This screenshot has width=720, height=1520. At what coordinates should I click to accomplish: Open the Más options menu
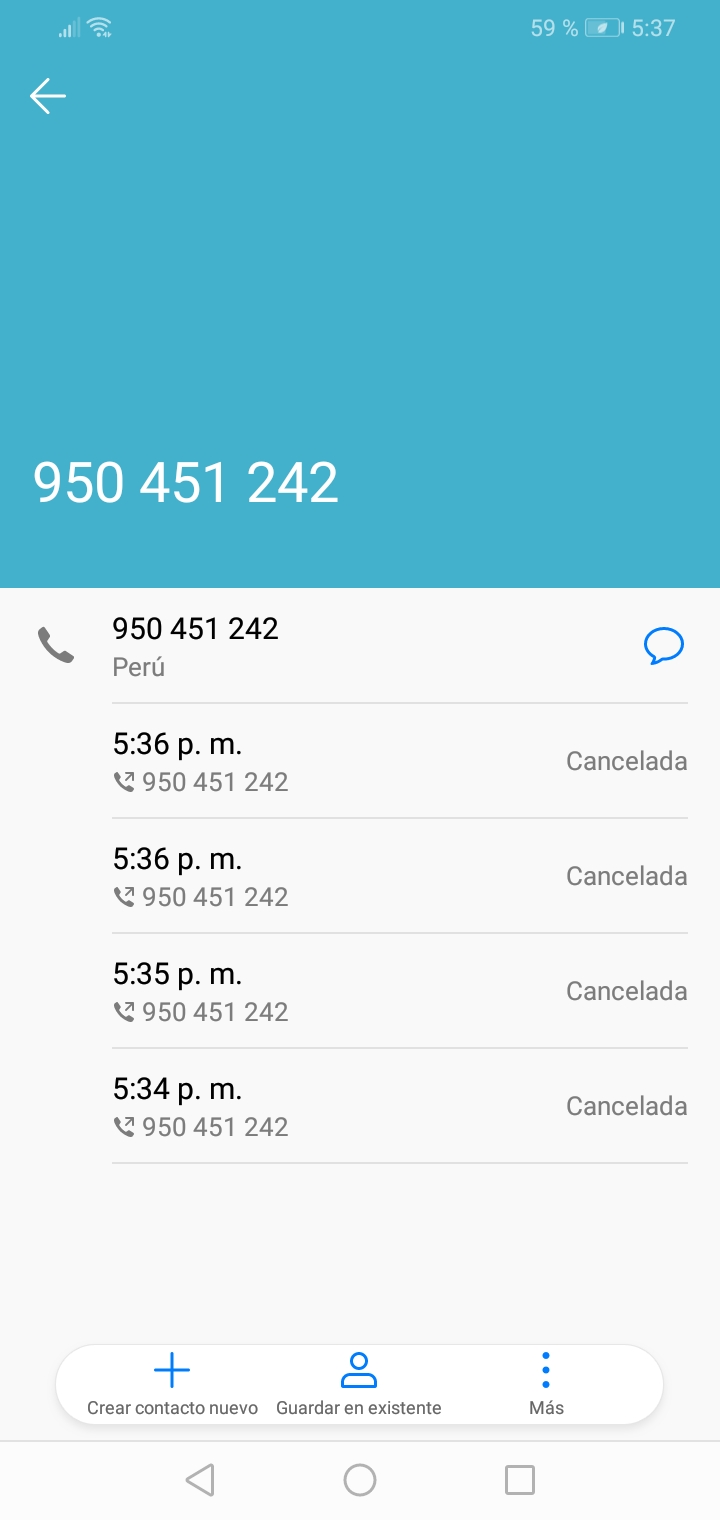tap(546, 1385)
